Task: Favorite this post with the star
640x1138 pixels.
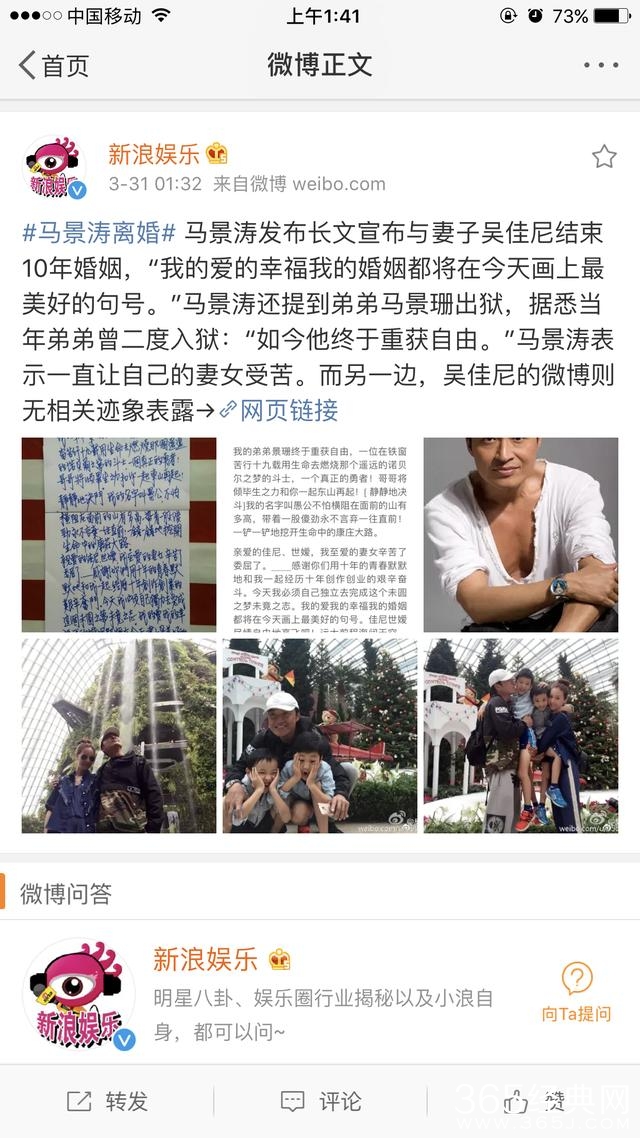Action: click(x=604, y=157)
